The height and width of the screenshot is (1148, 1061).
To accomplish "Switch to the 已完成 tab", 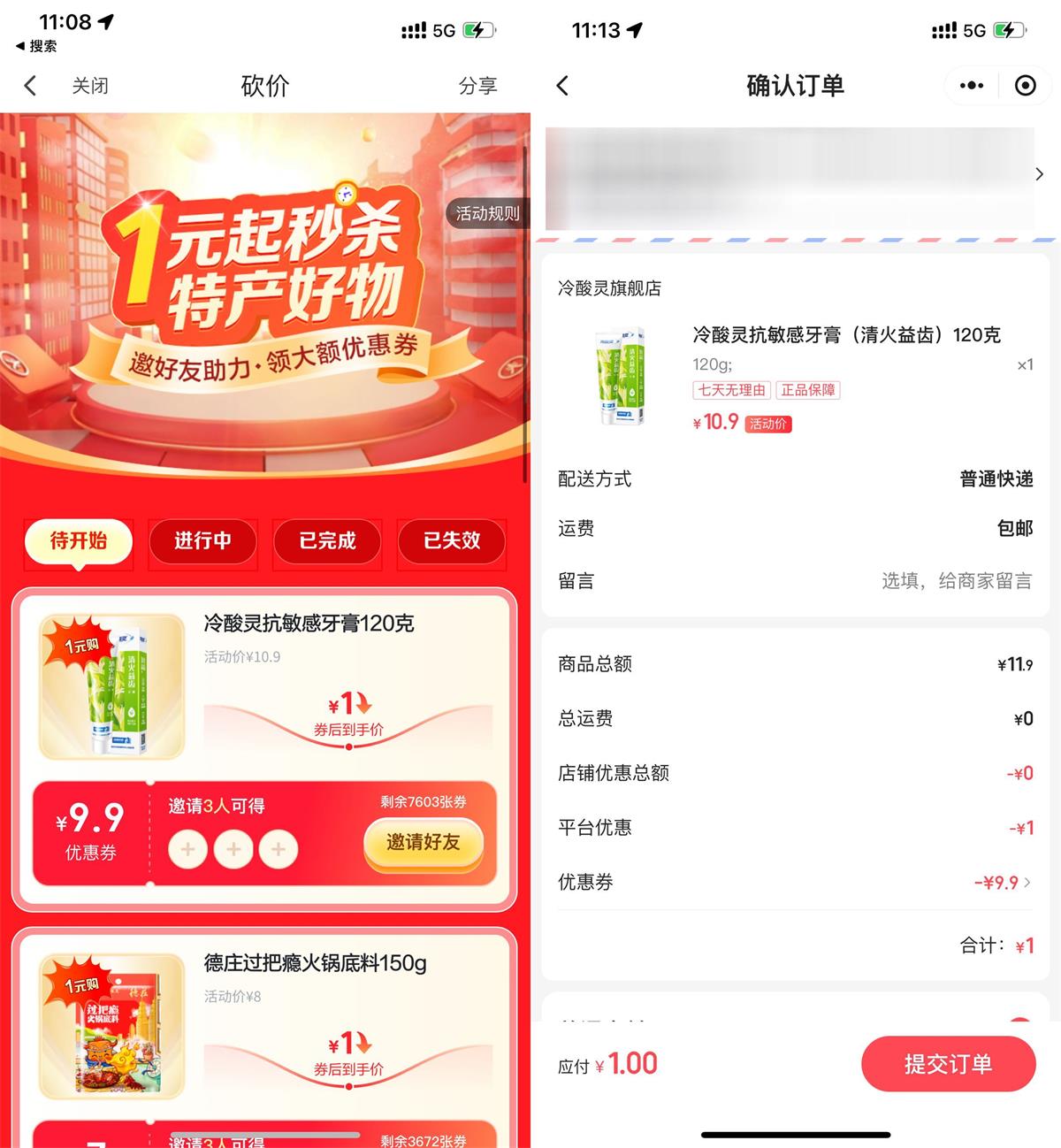I will point(327,540).
